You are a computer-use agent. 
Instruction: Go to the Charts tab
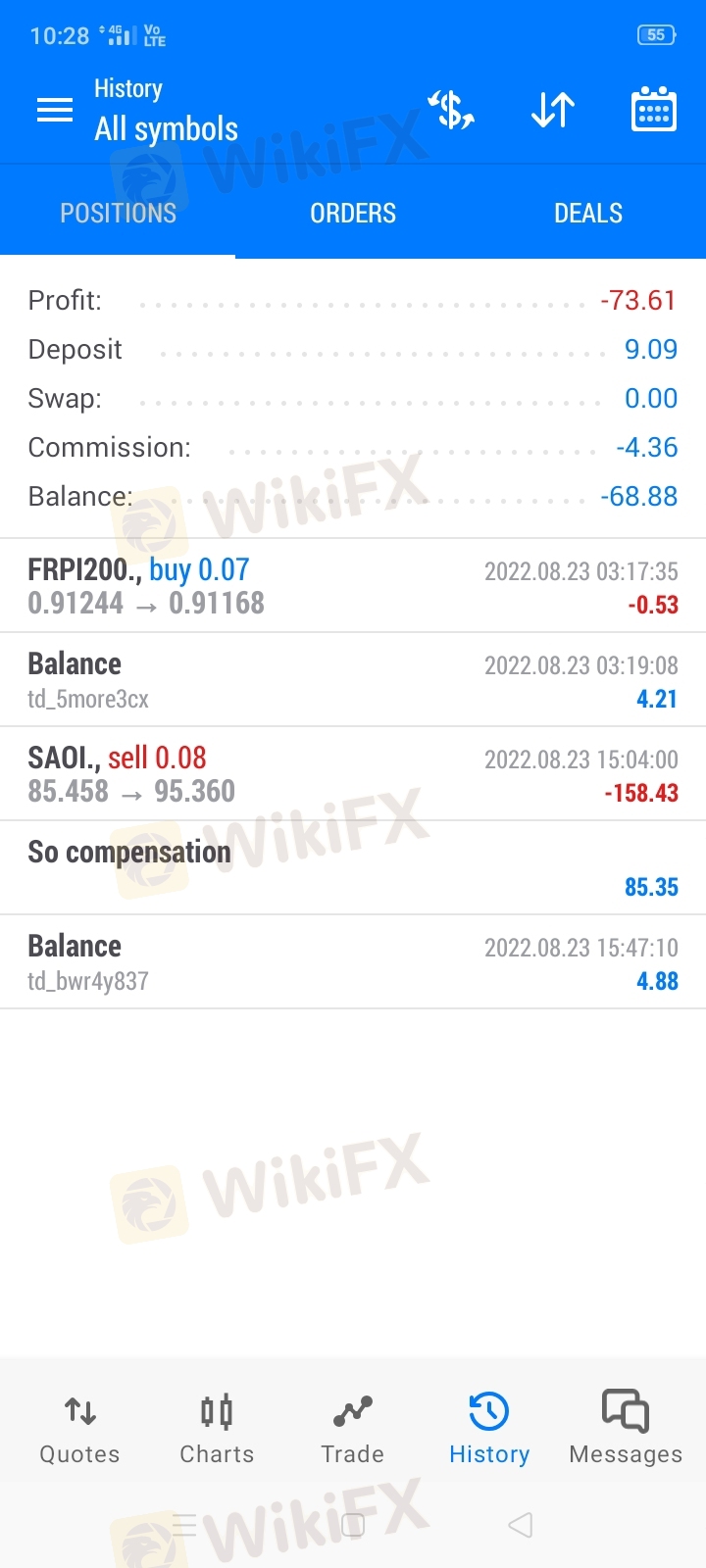217,1430
